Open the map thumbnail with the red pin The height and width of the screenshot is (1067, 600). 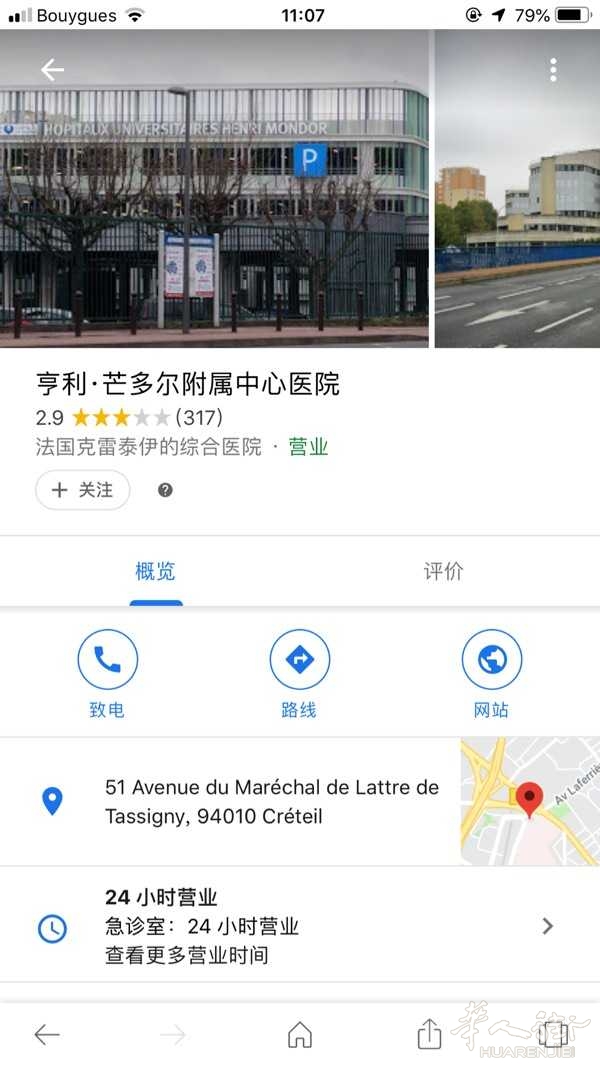point(530,802)
